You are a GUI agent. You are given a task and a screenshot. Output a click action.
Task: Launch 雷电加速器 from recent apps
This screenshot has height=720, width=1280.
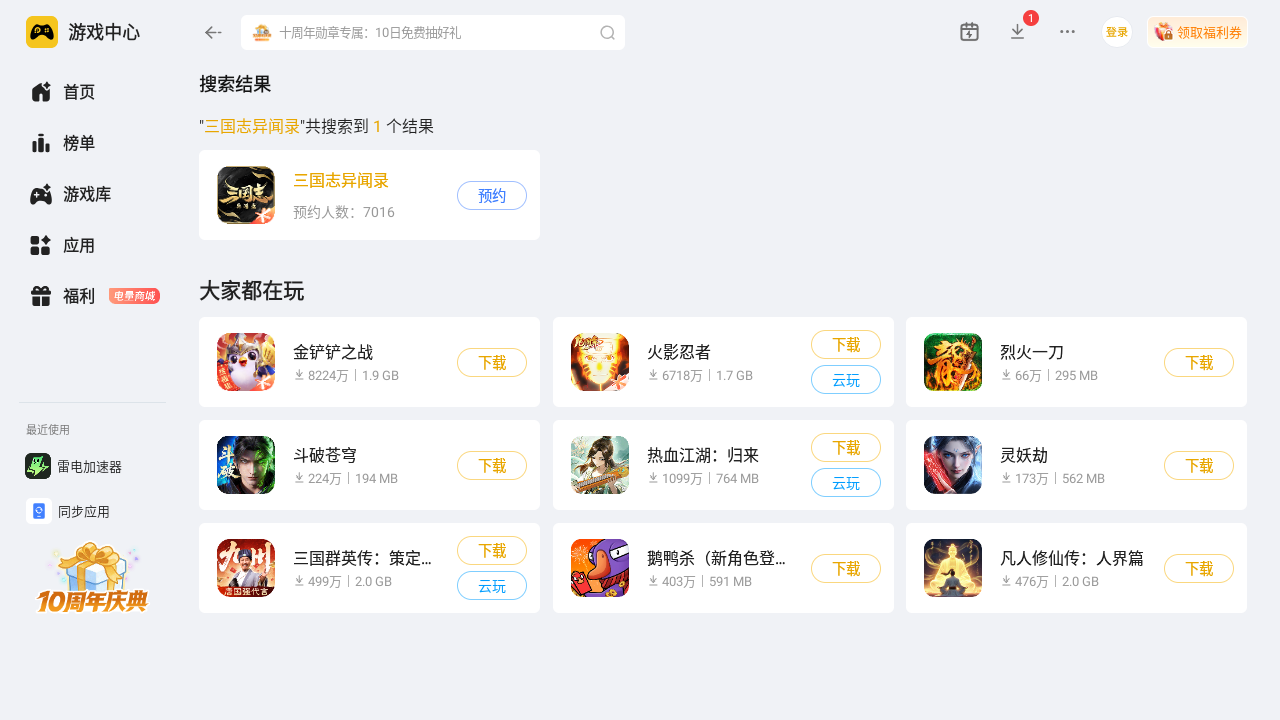click(x=88, y=467)
